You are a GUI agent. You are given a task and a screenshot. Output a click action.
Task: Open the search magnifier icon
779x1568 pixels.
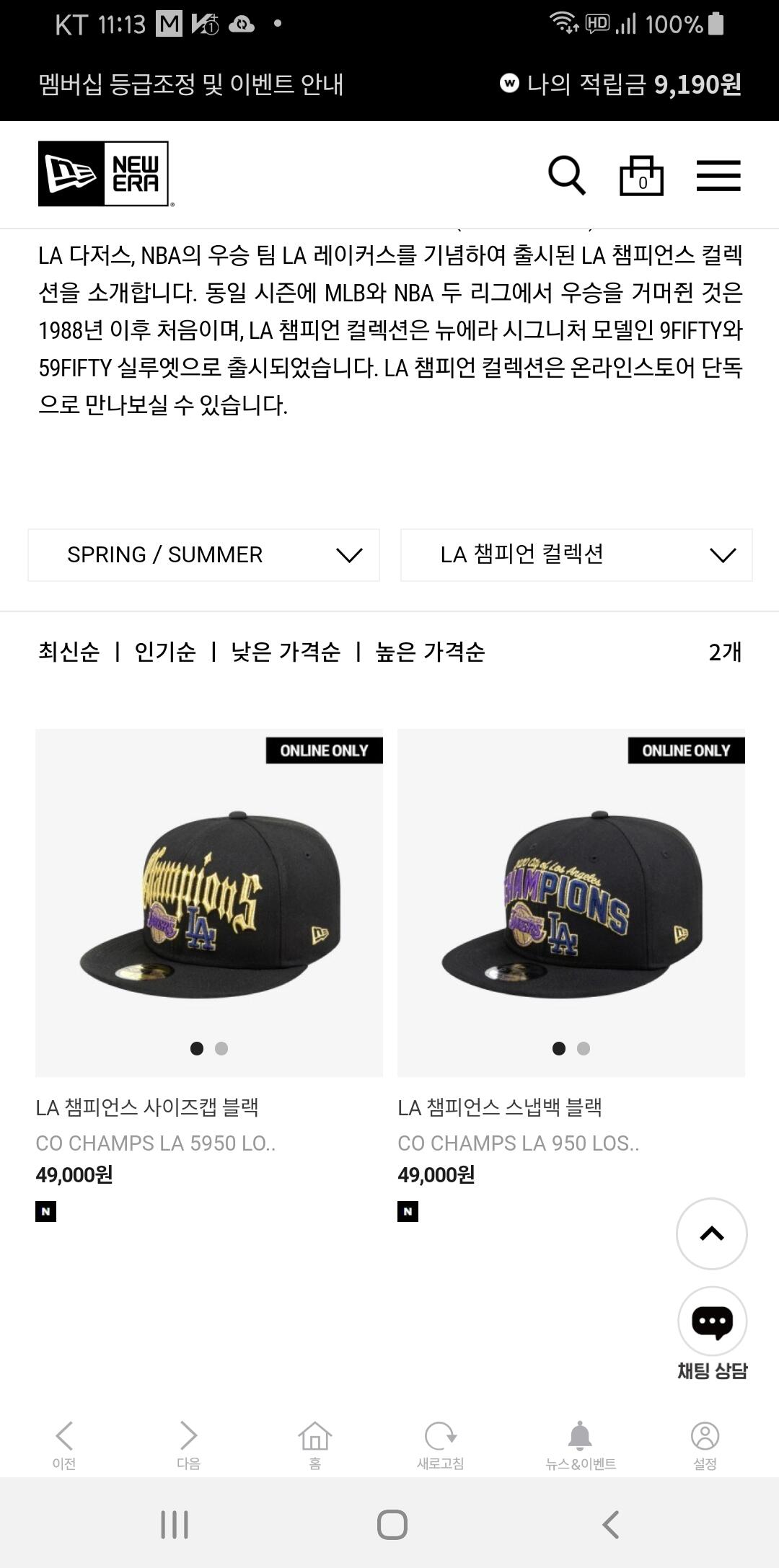566,175
